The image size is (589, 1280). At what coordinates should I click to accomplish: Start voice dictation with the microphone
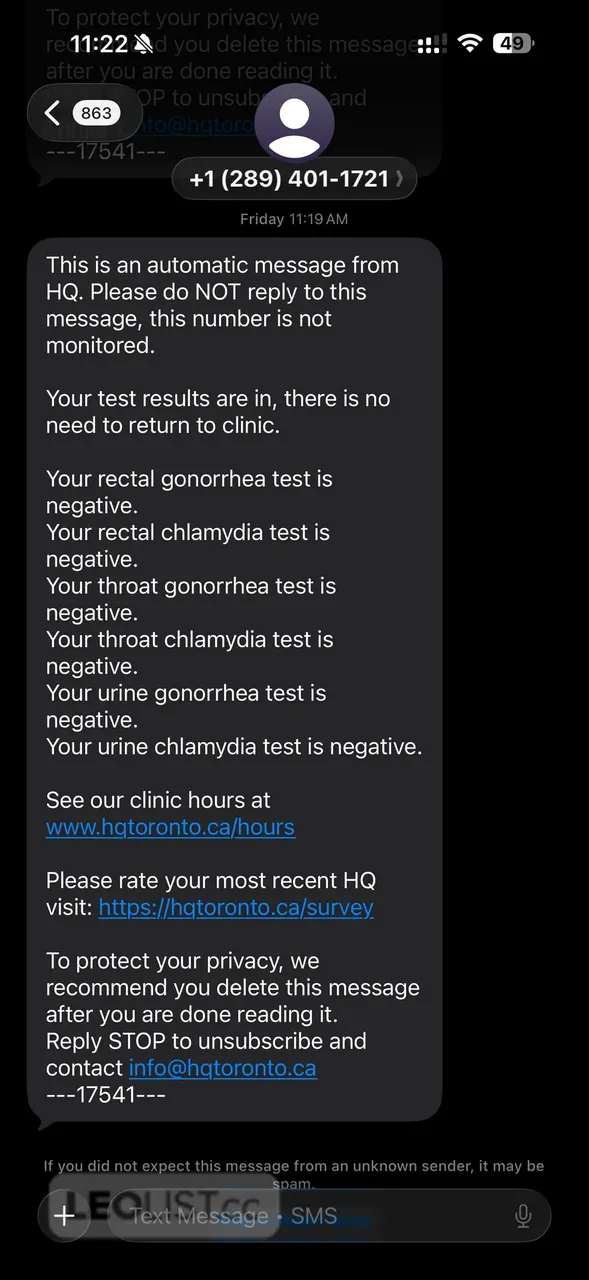(522, 1216)
